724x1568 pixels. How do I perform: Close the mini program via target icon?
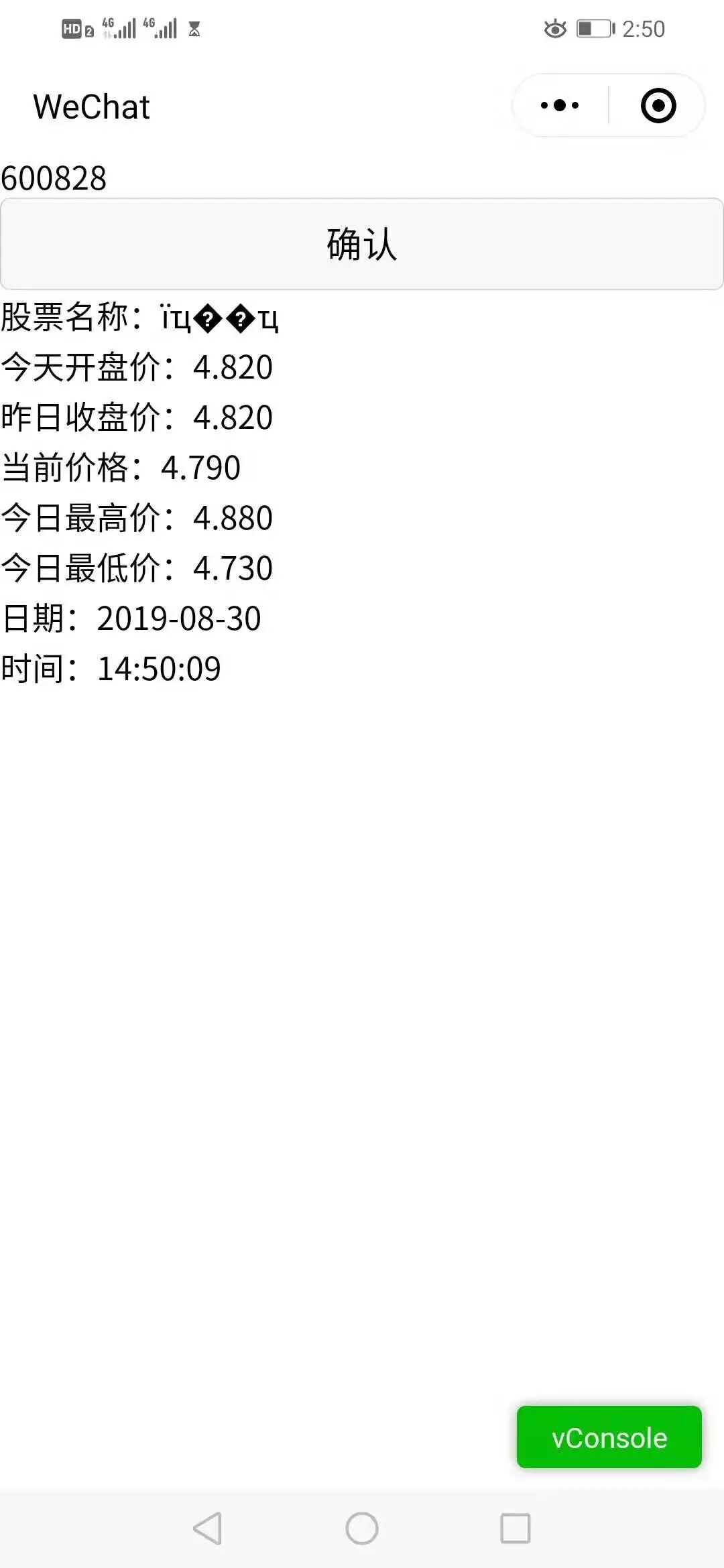tap(658, 105)
